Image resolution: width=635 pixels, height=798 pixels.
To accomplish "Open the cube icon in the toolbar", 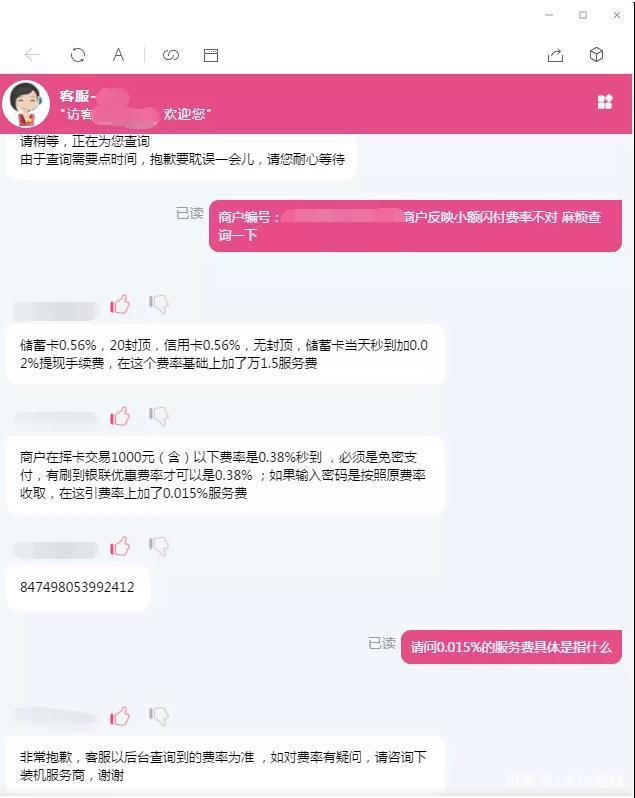I will [x=597, y=55].
